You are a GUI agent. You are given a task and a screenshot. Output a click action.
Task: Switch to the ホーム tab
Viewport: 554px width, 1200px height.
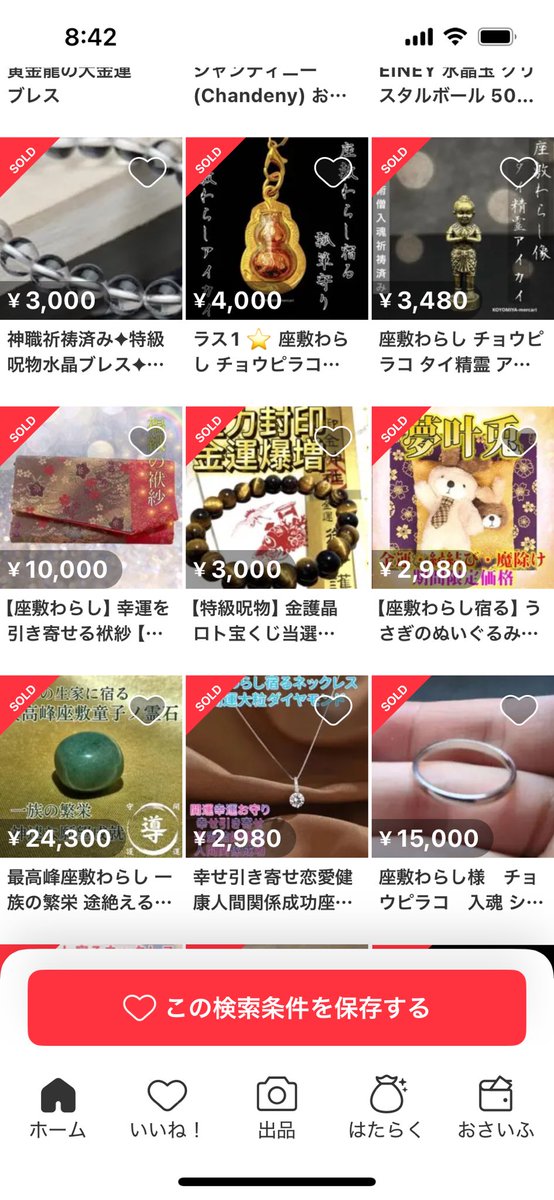[57, 1108]
